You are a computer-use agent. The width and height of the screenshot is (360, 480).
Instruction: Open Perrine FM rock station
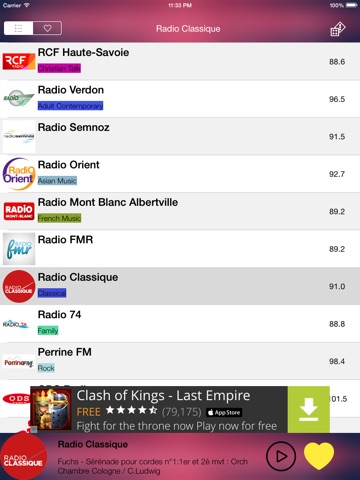pos(180,361)
